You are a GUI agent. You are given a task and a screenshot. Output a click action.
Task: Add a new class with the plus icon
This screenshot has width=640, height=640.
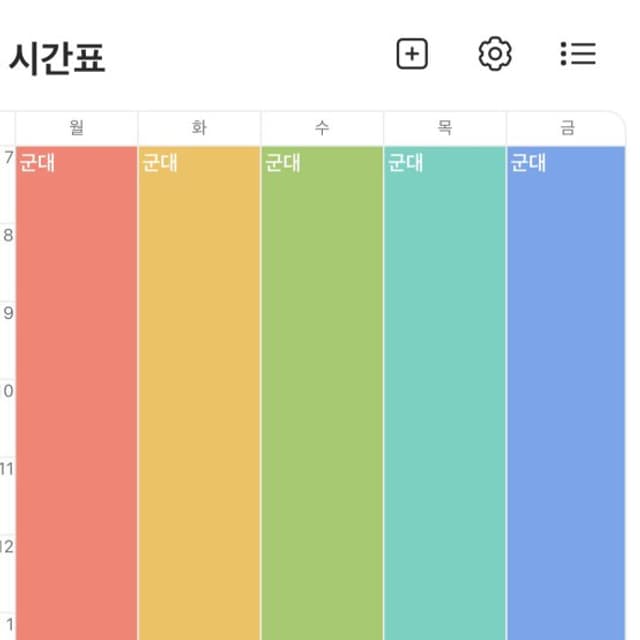(412, 54)
